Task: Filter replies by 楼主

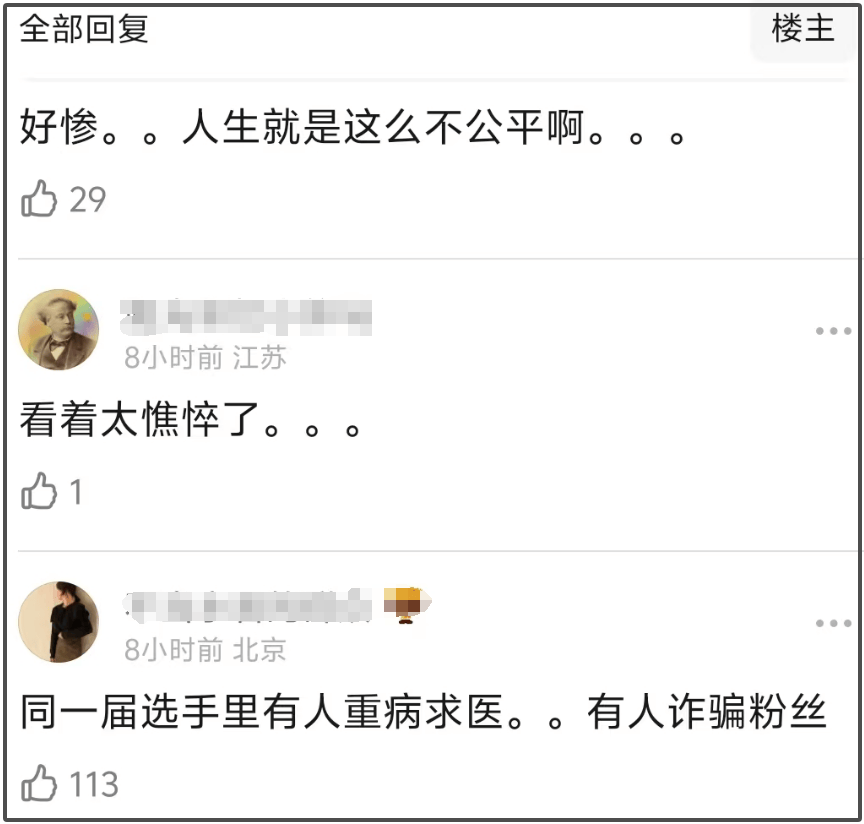Action: tap(802, 29)
